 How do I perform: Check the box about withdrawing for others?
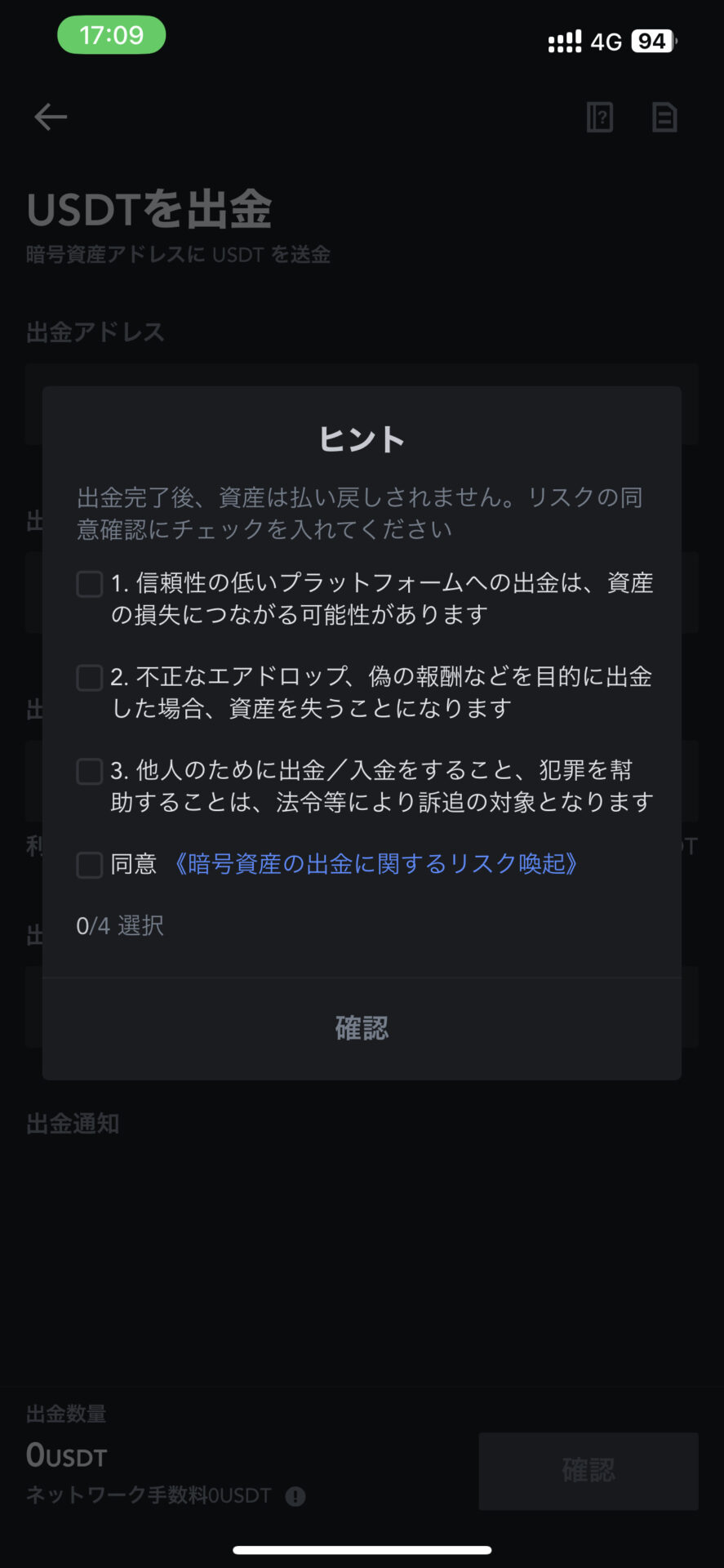[89, 772]
